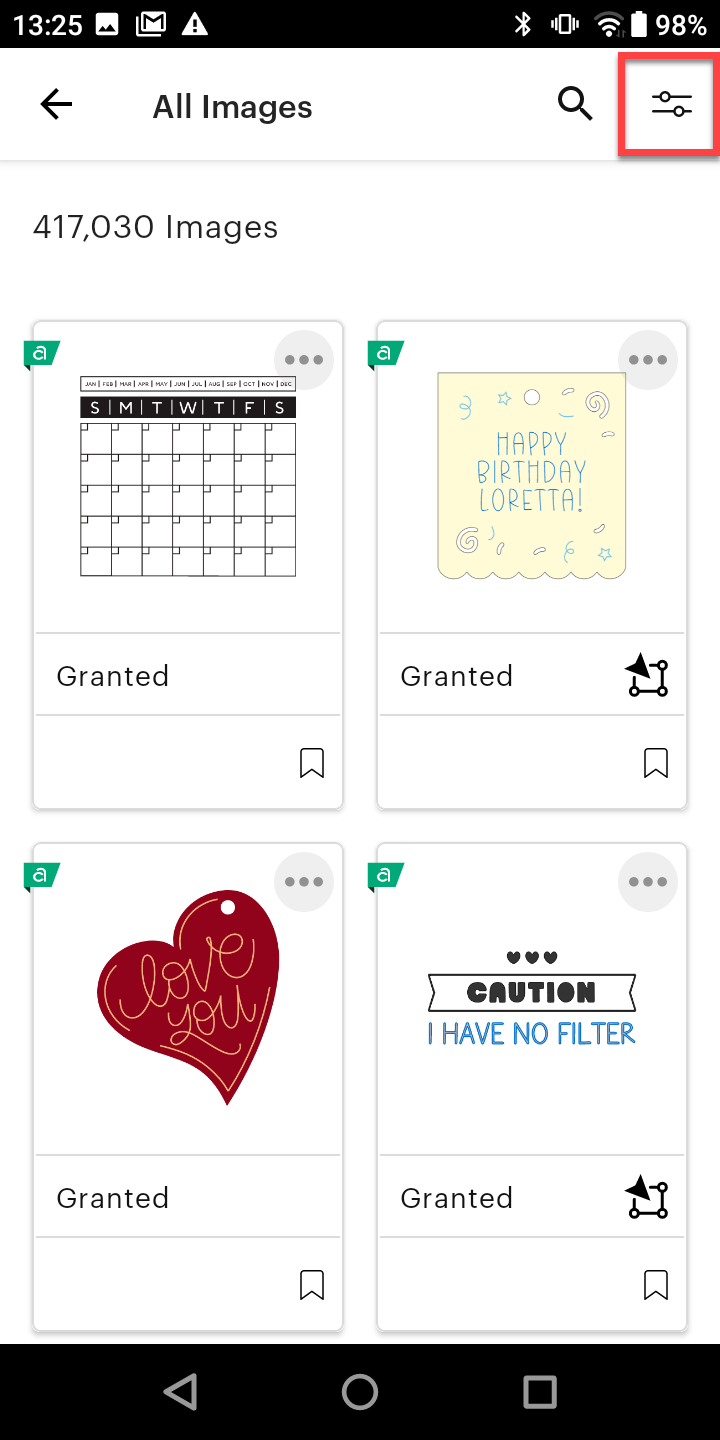Screen dimensions: 720x1440
Task: Bookmark the love you heart image
Action: 312,1285
